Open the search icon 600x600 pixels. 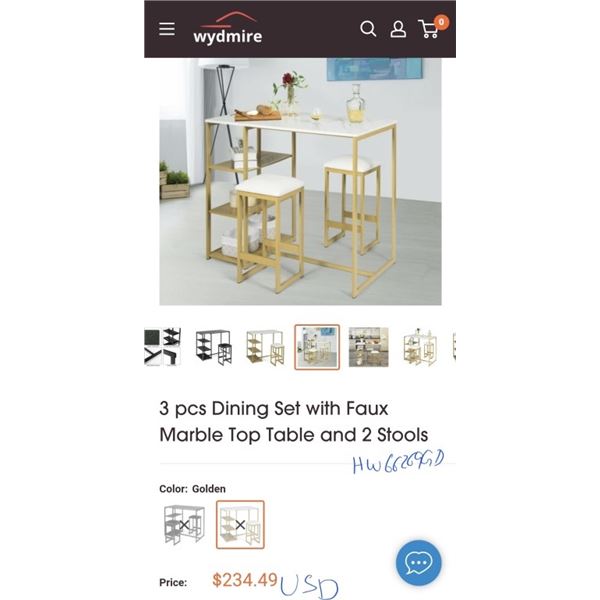tap(368, 29)
